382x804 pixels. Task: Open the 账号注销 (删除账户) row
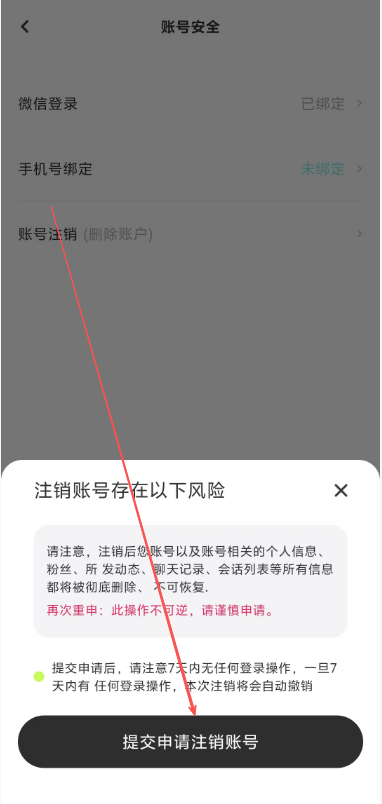point(190,234)
